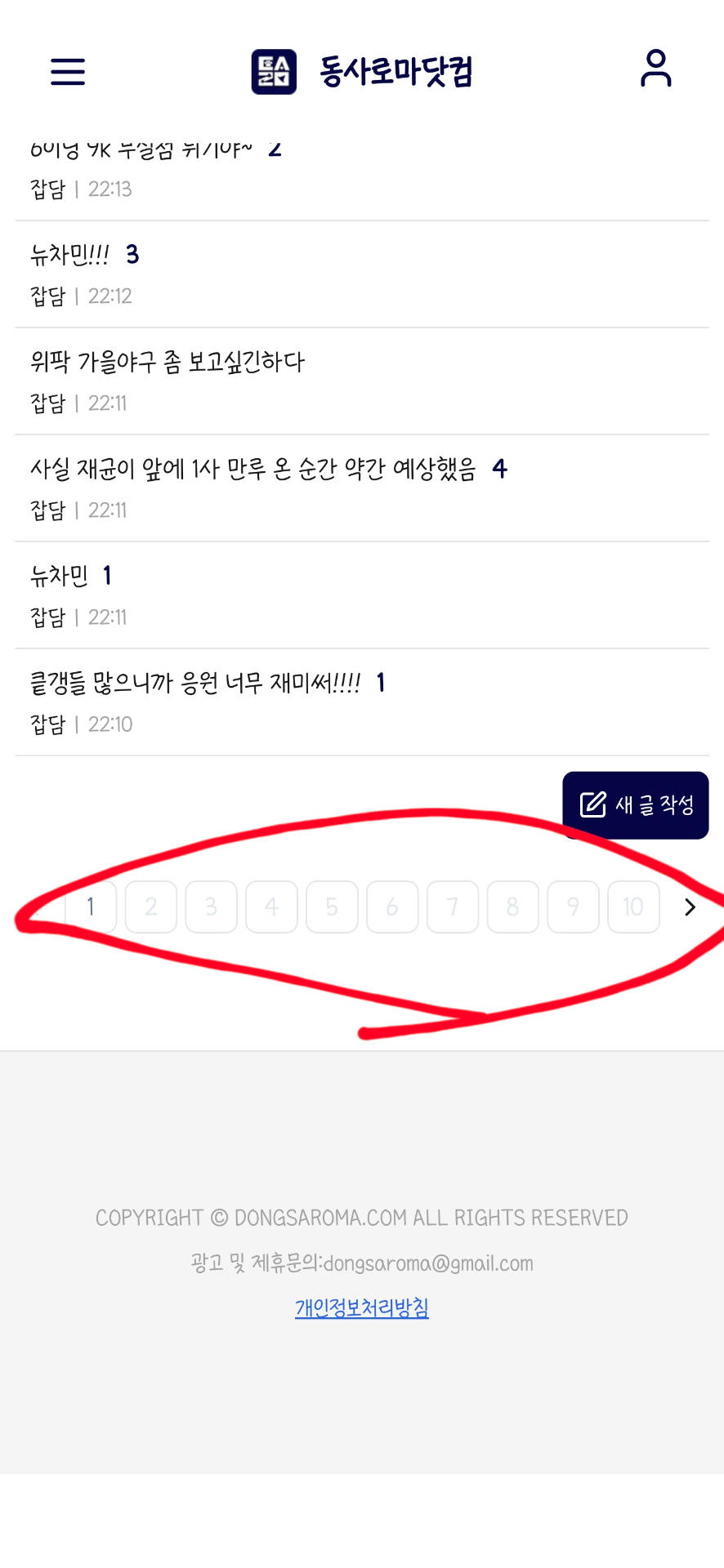Go to page 2
Image resolution: width=724 pixels, height=1568 pixels.
[x=151, y=906]
